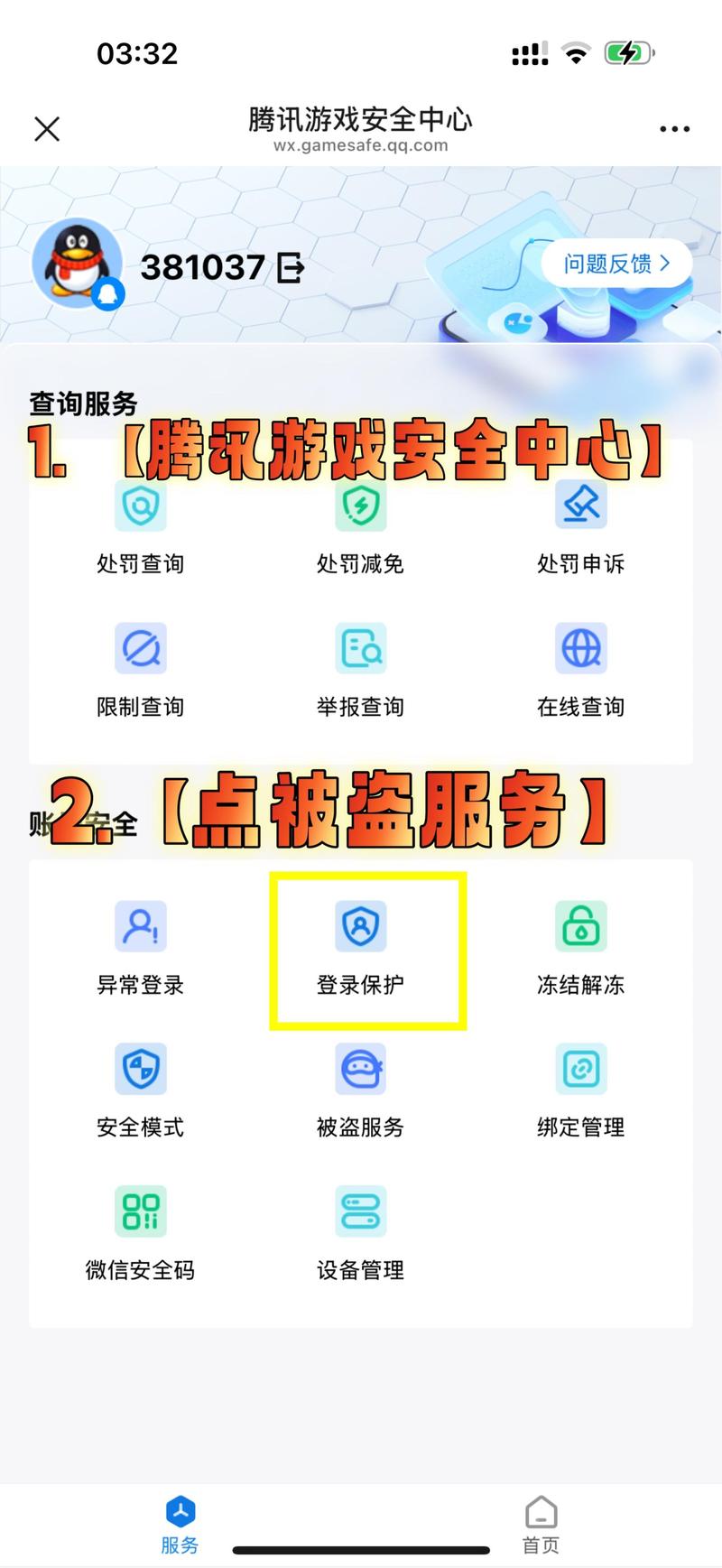The height and width of the screenshot is (1568, 722).
Task: Go to 设备管理
Action: coord(360,1233)
